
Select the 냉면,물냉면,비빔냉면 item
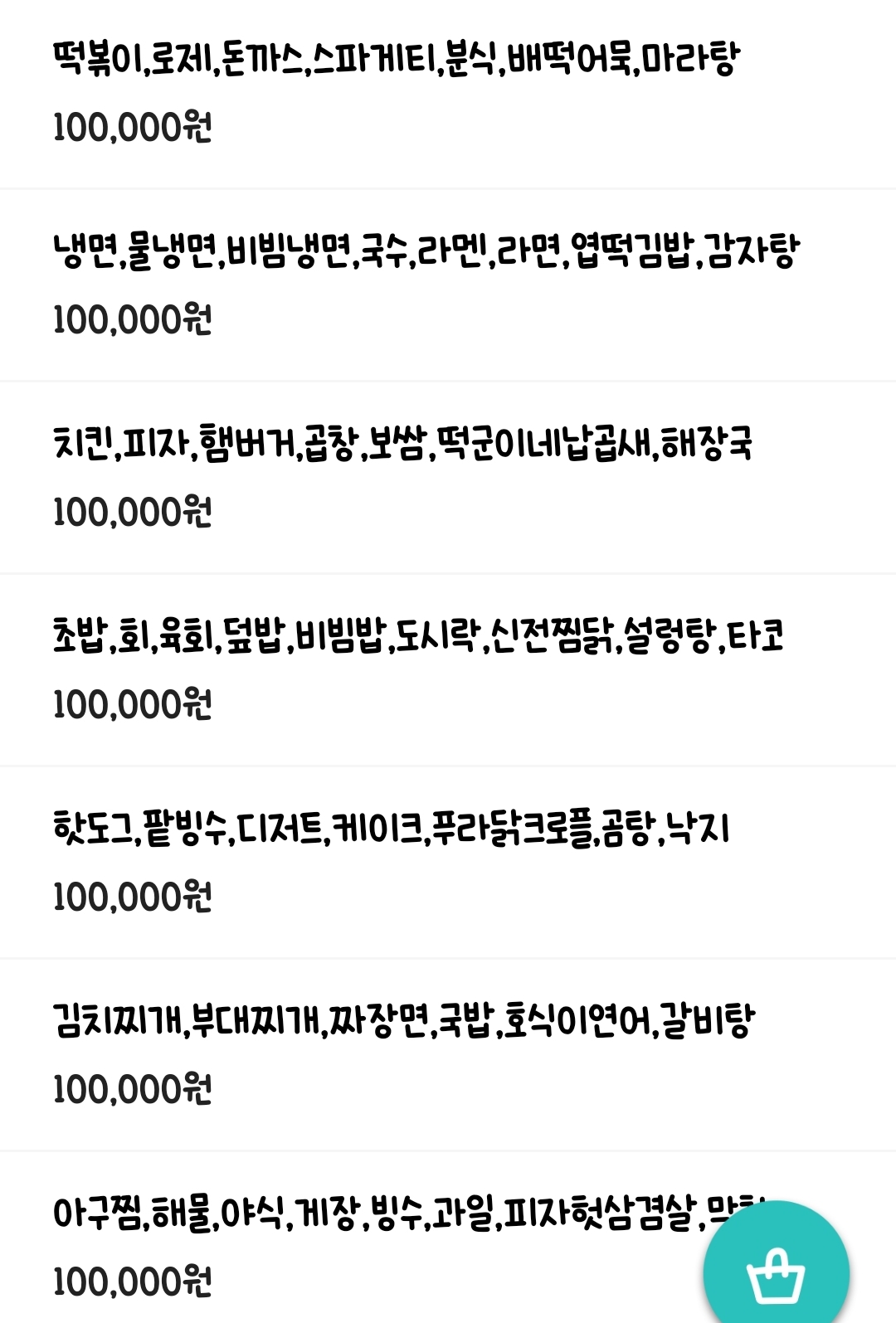[x=448, y=285]
